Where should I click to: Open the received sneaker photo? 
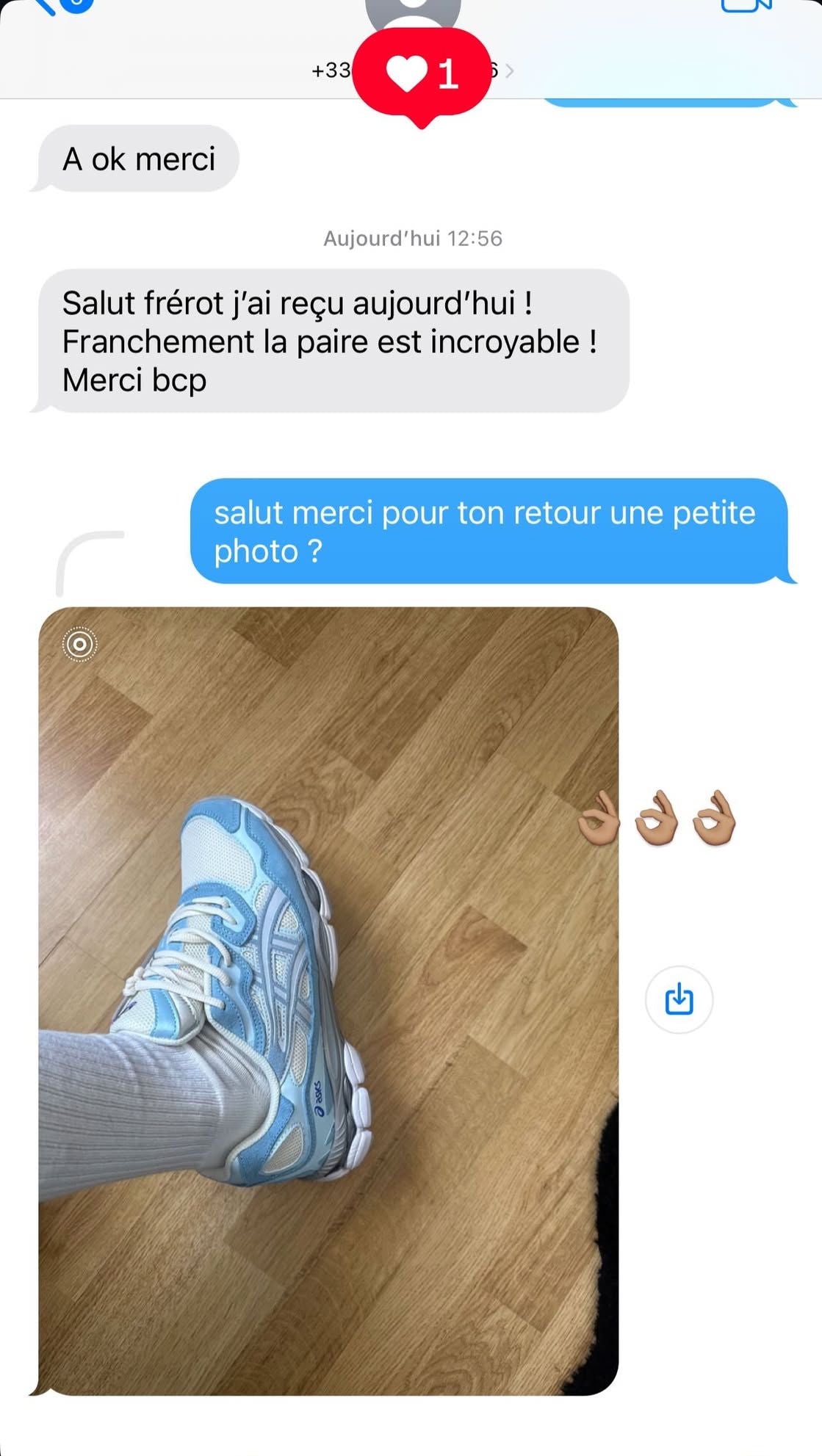pos(328,1000)
